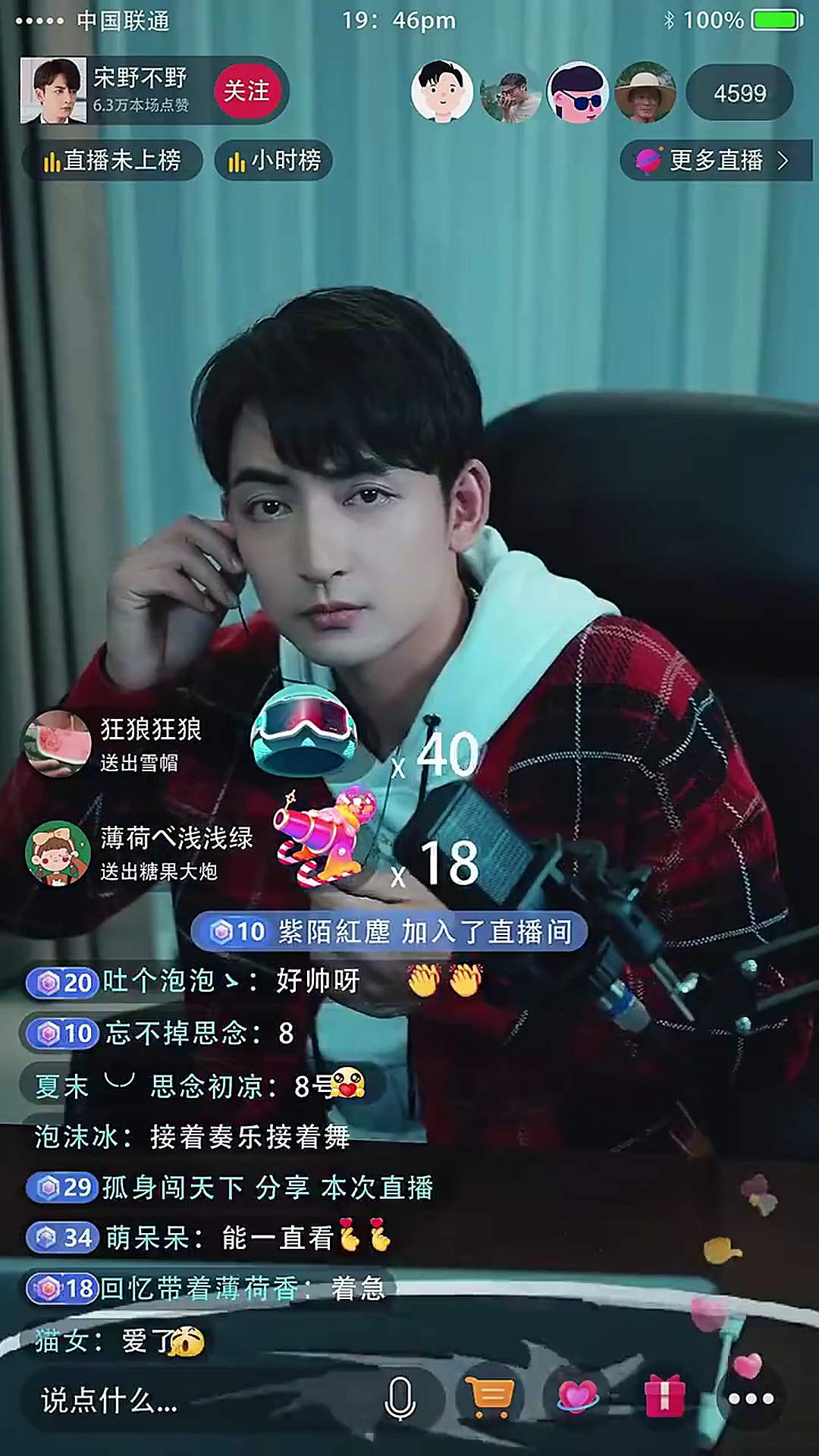Open the 小时榜 hourly ranking
Viewport: 819px width, 1456px height.
275,161
